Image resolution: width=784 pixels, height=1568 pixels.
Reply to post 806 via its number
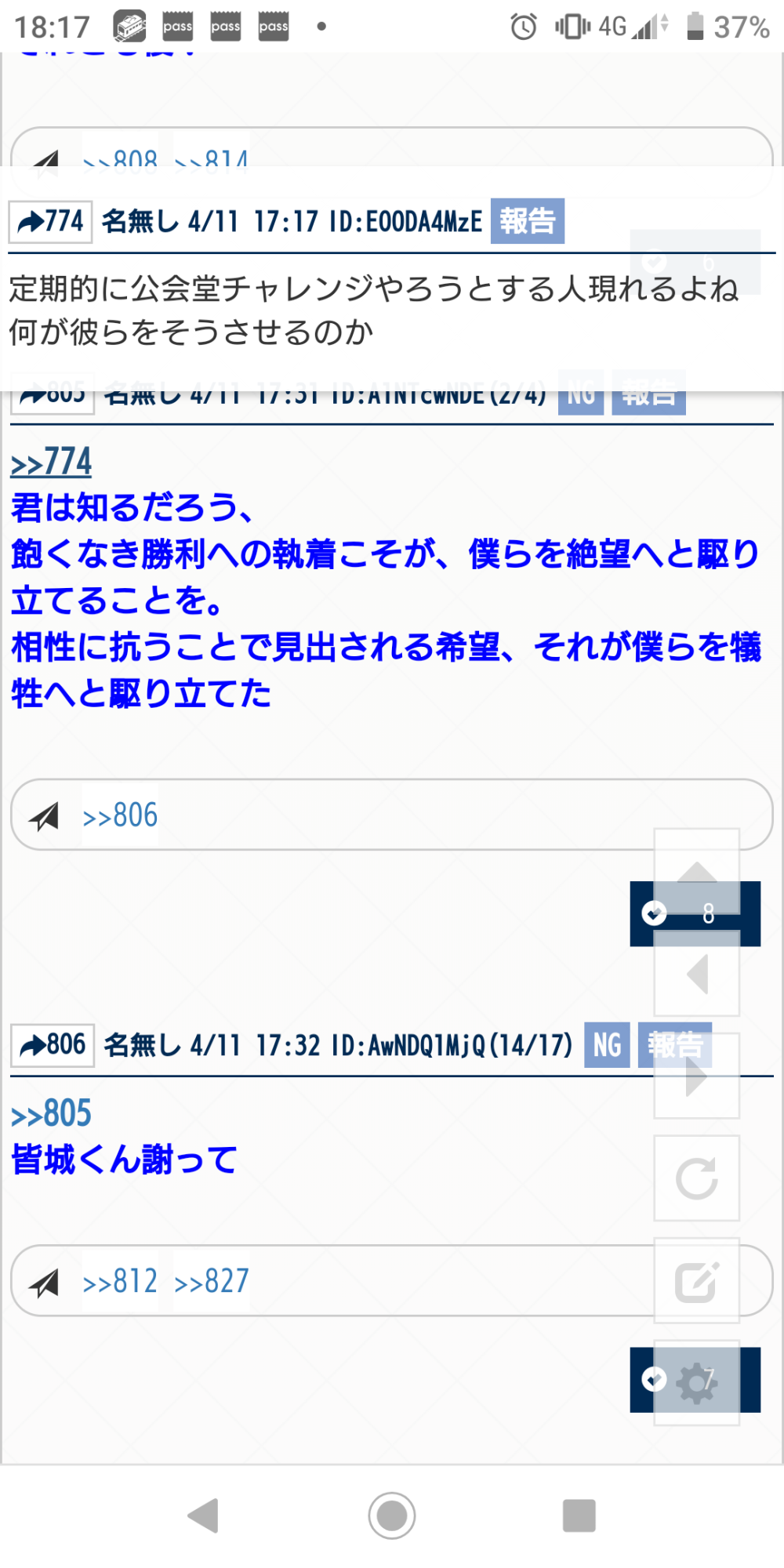point(53,1045)
